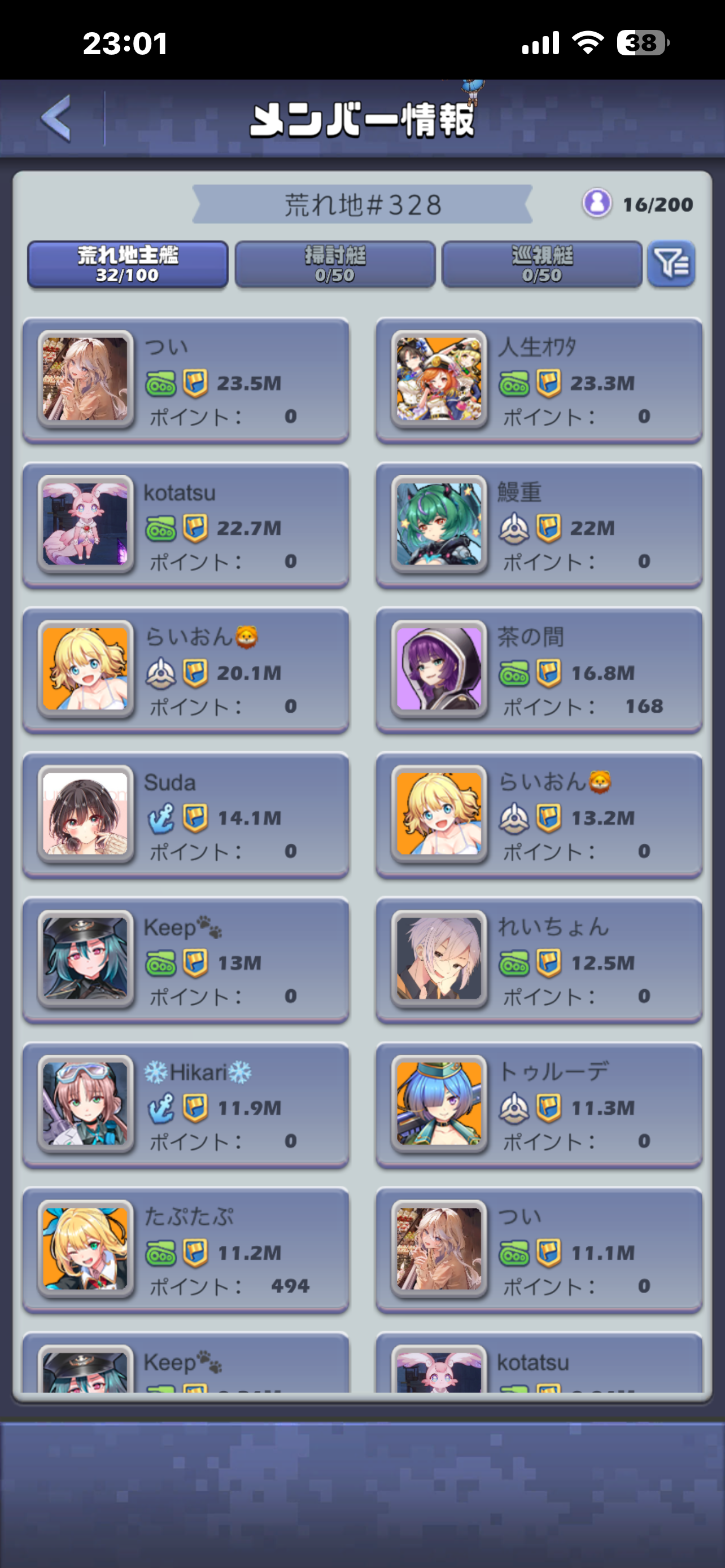Image resolution: width=725 pixels, height=1568 pixels.
Task: Switch to the 掃討艇 0/50 tab
Action: click(335, 264)
